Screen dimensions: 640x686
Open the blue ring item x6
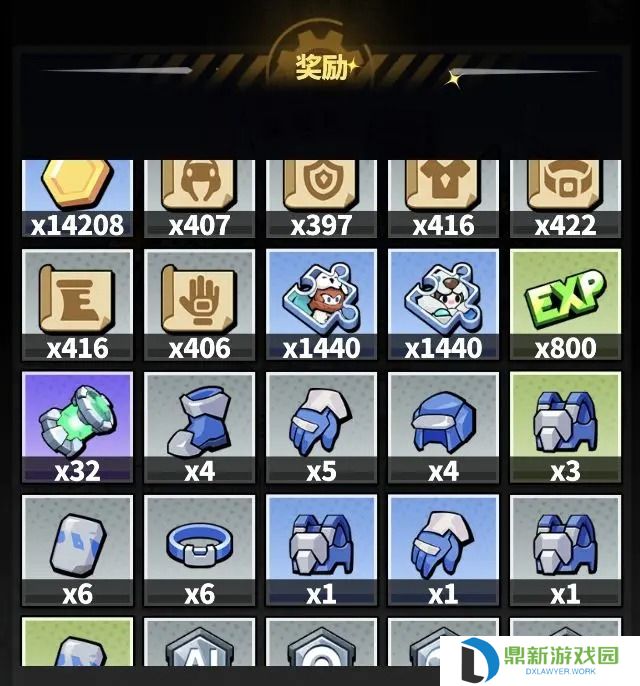pos(199,548)
